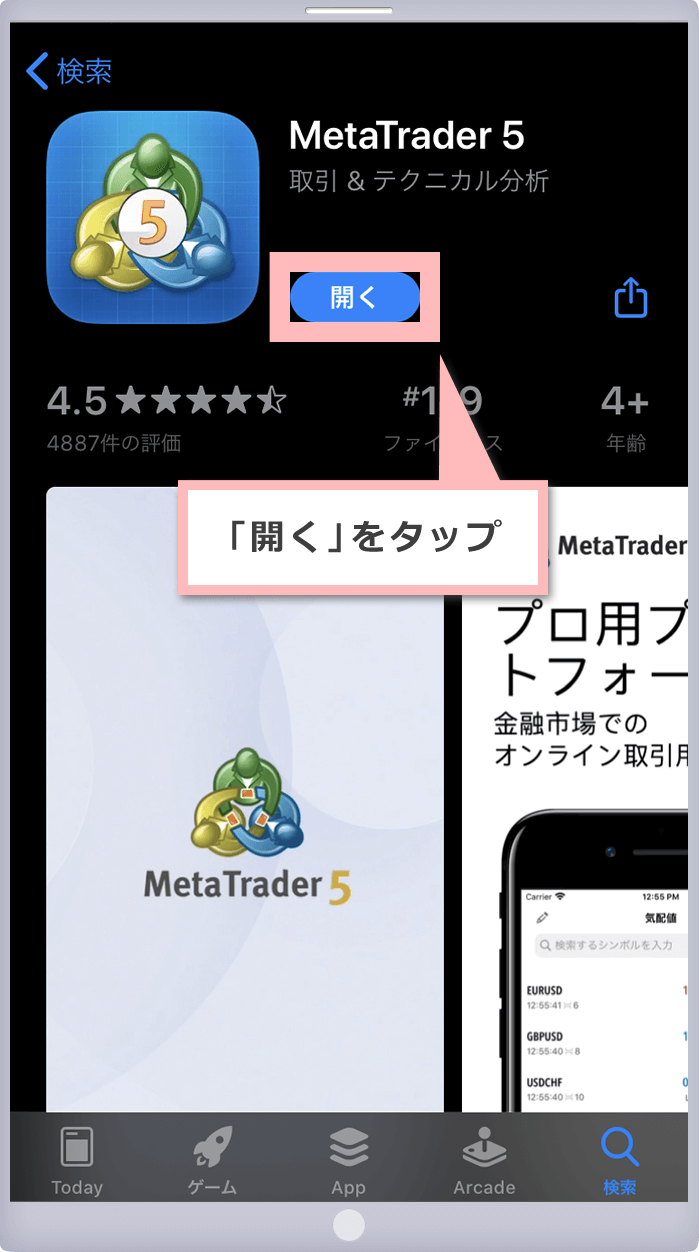This screenshot has width=699, height=1252.
Task: Go back to 検索 results
Action: click(68, 71)
